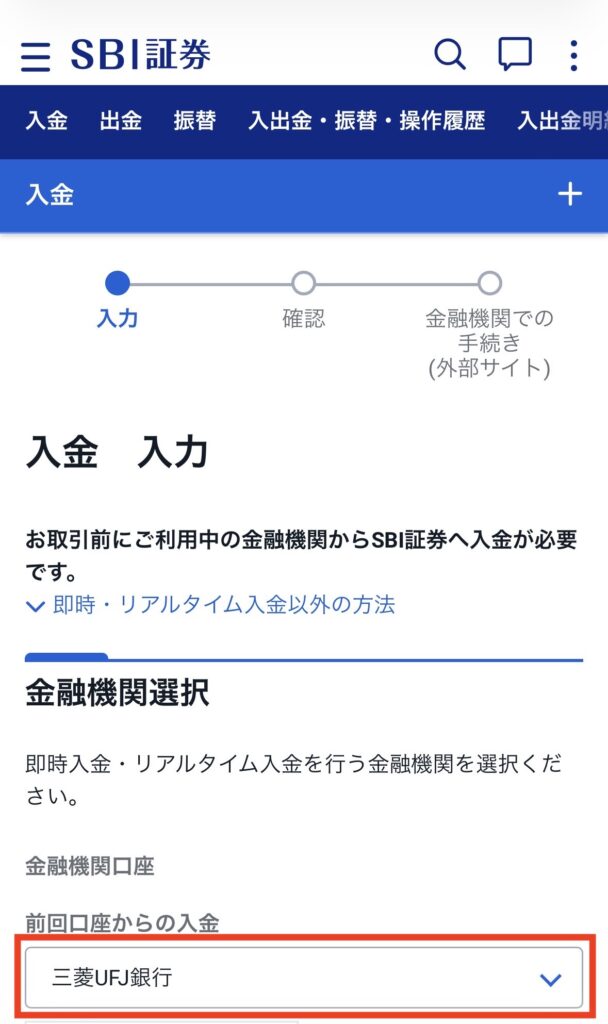The width and height of the screenshot is (608, 1024).
Task: Open 入出金・振替・操作履歴 tab
Action: [x=366, y=121]
